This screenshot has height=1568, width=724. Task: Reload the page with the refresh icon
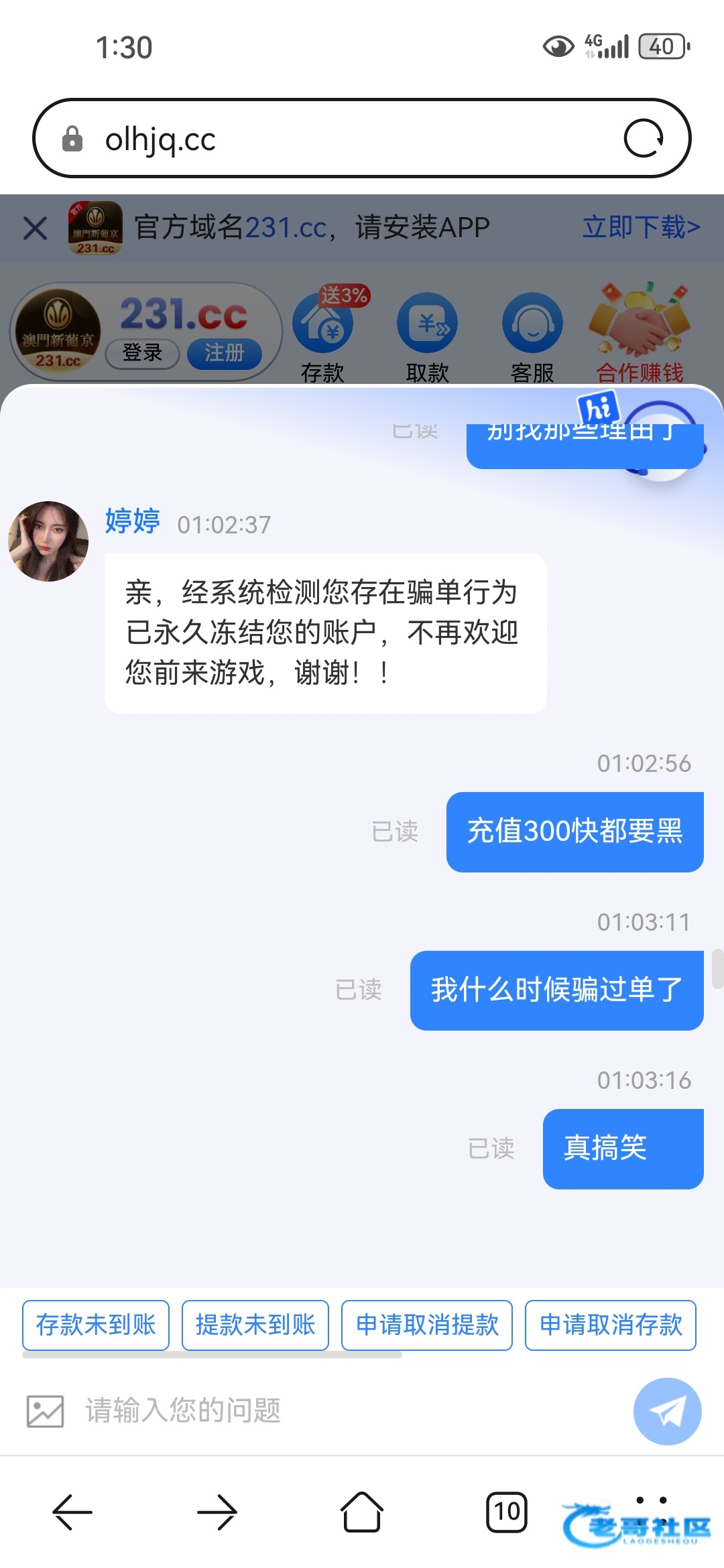[x=644, y=139]
